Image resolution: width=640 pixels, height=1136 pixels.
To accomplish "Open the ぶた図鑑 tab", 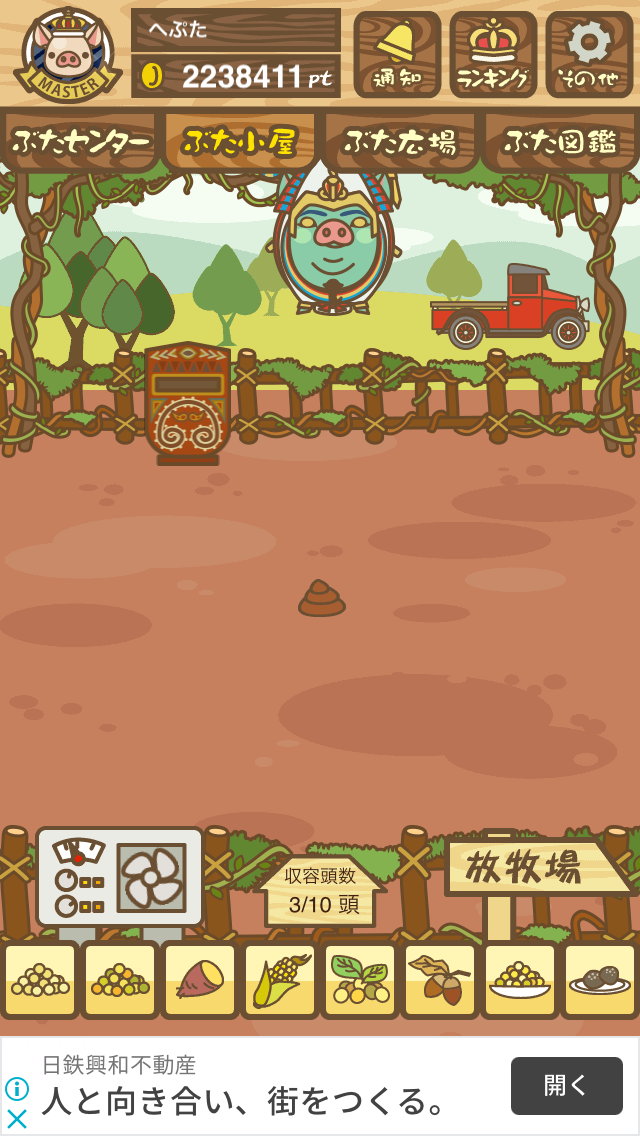I will [x=560, y=141].
